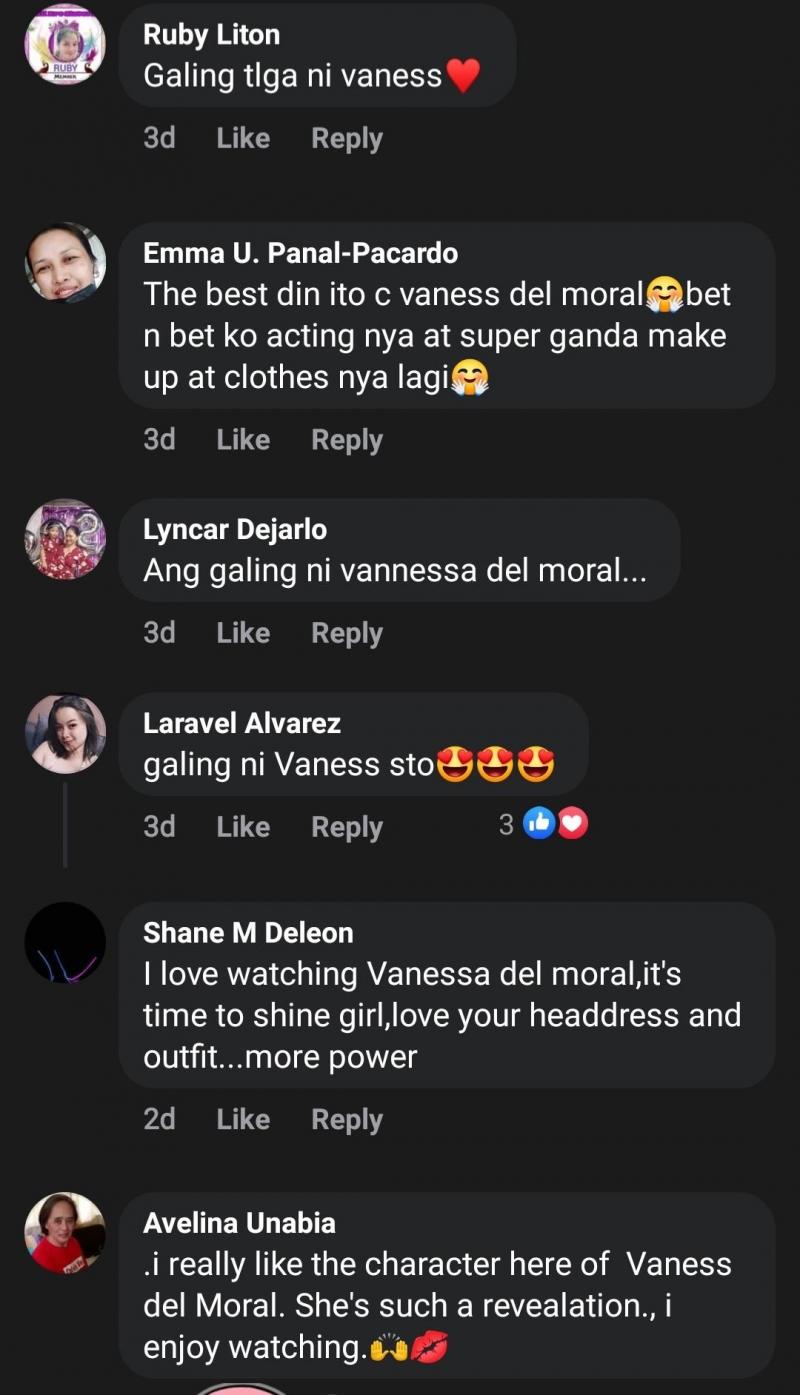Viewport: 800px width, 1395px height.
Task: Reply to Emma U. Panal-Pacardo's comment
Action: [347, 440]
